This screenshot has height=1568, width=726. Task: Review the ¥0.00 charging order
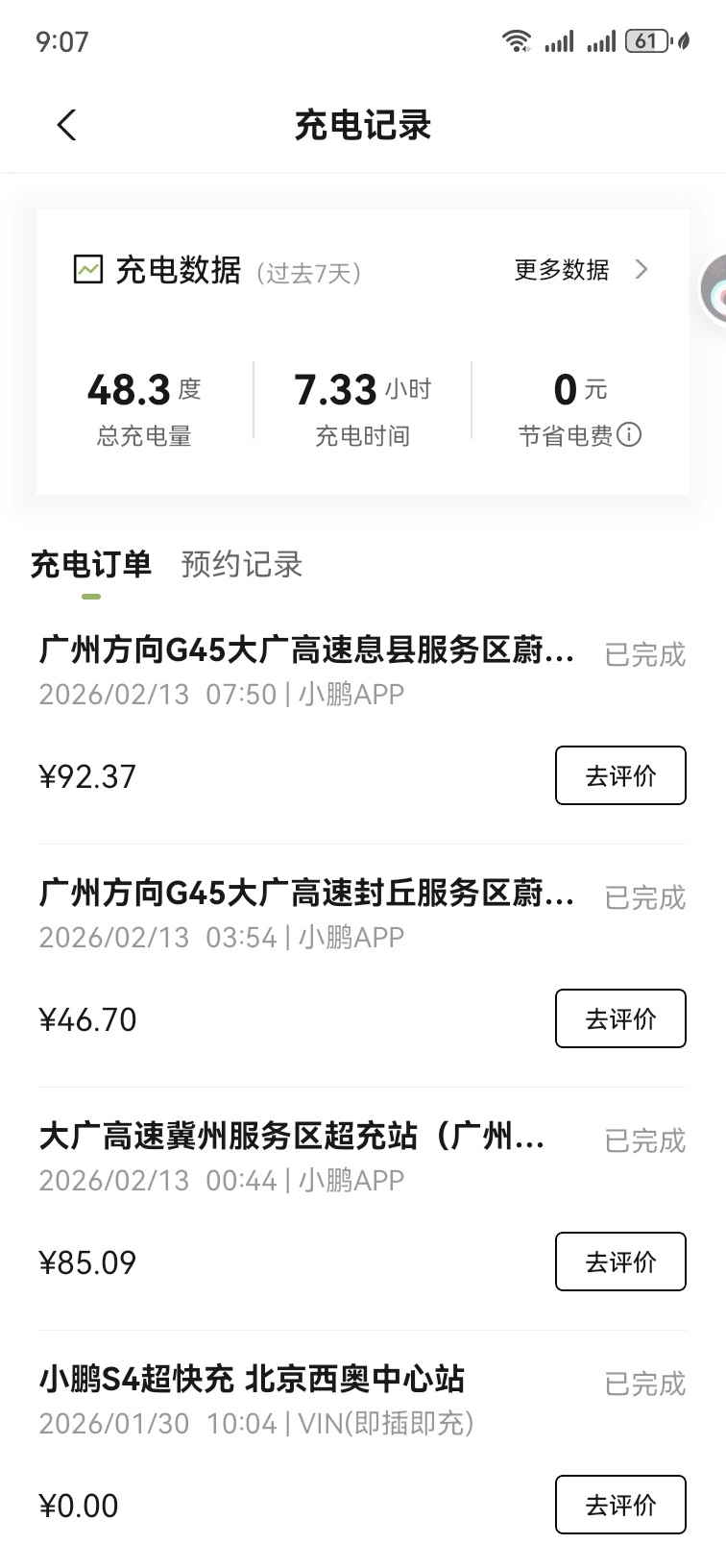(620, 1505)
